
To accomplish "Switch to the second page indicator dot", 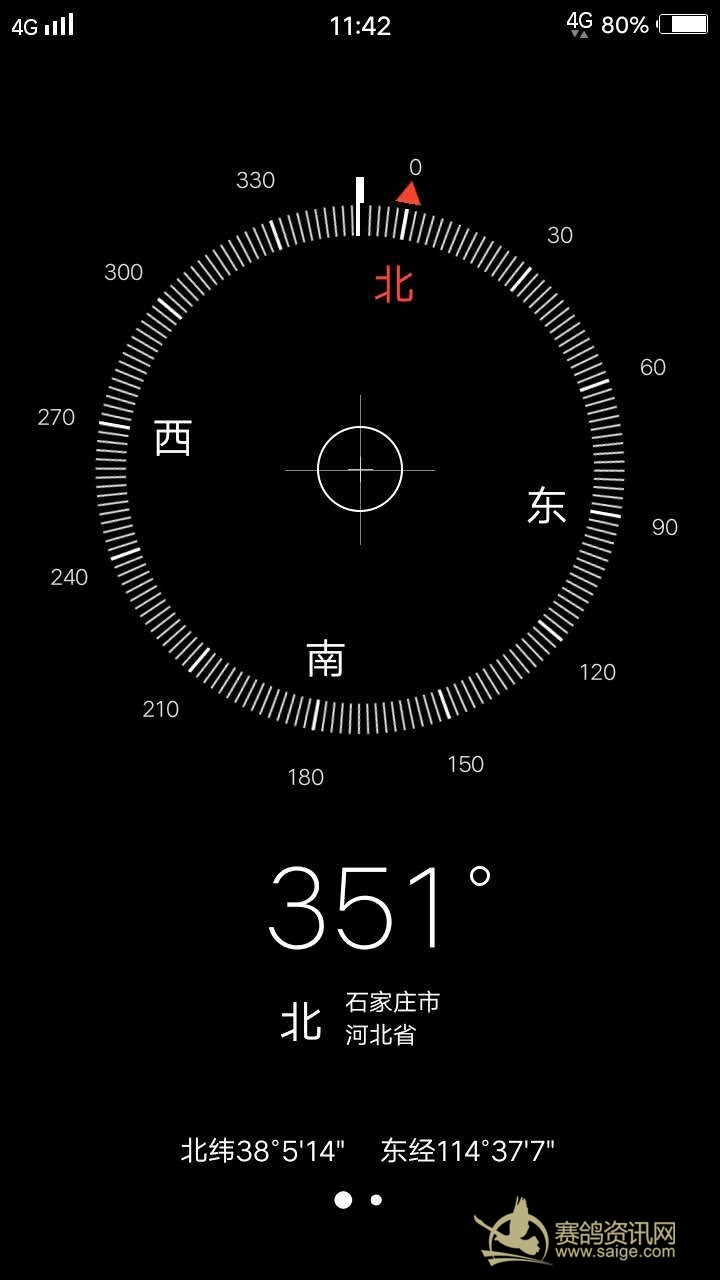I will (x=376, y=1200).
